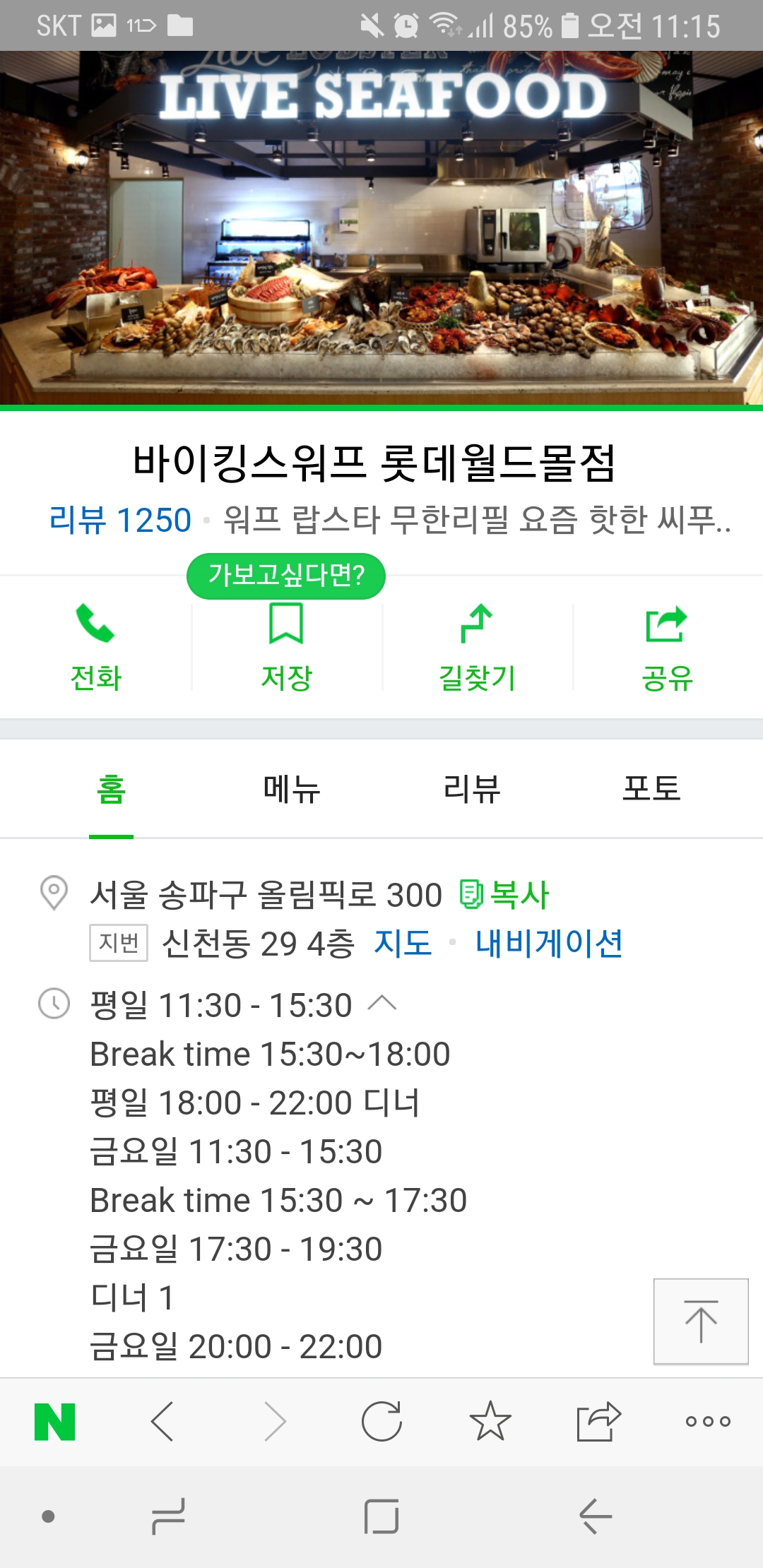Collapse the business hours list
Viewport: 763px width, 1568px height.
coord(382,1004)
